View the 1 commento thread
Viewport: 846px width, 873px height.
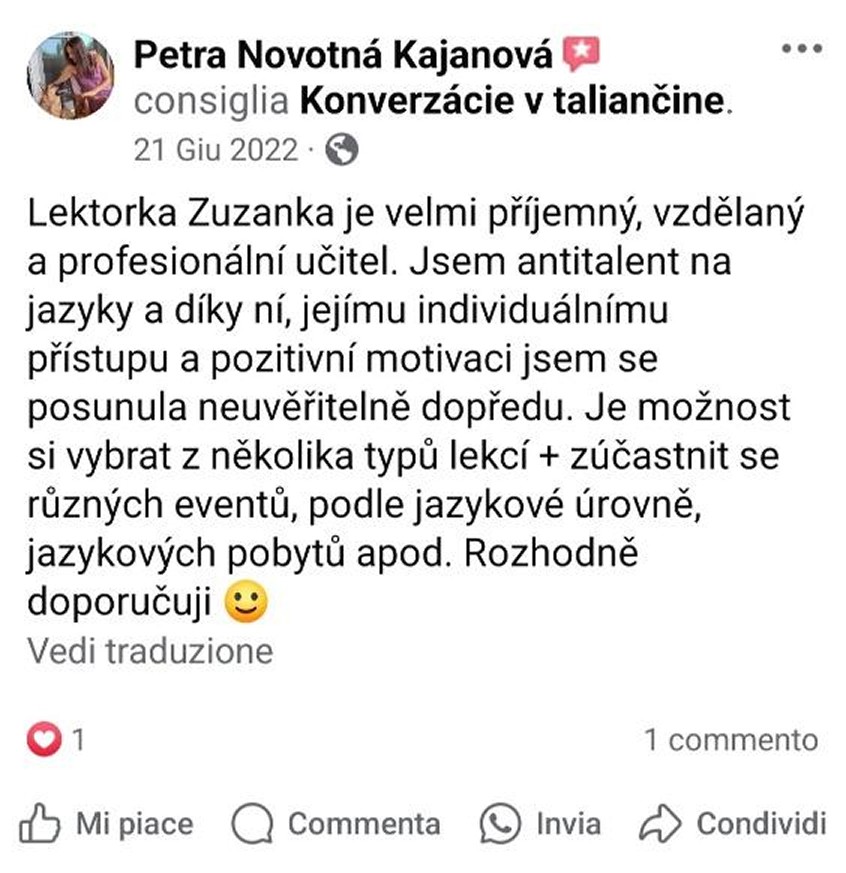tap(730, 740)
